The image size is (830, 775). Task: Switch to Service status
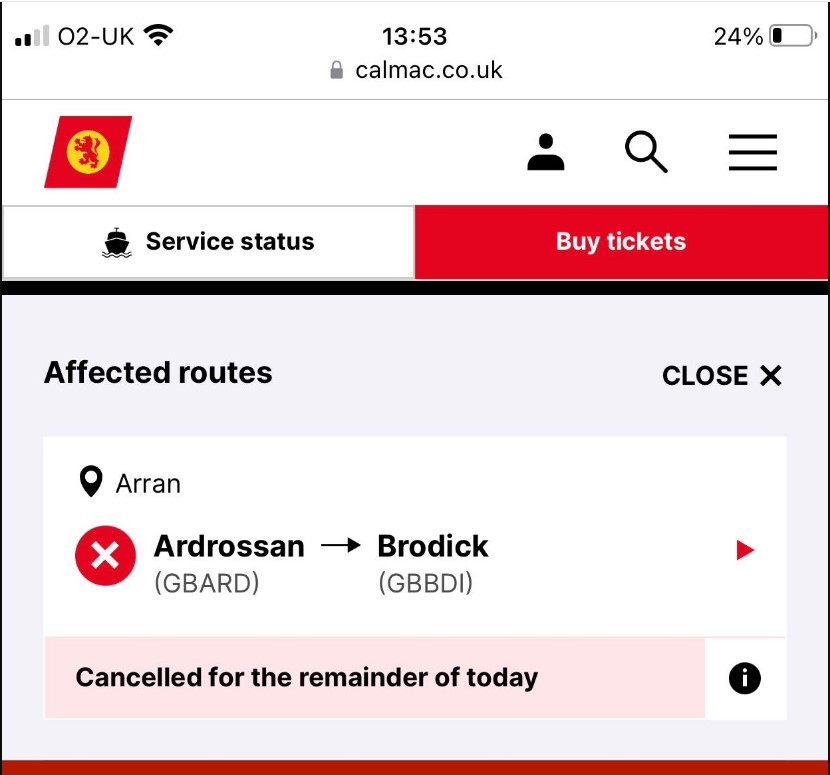tap(208, 242)
